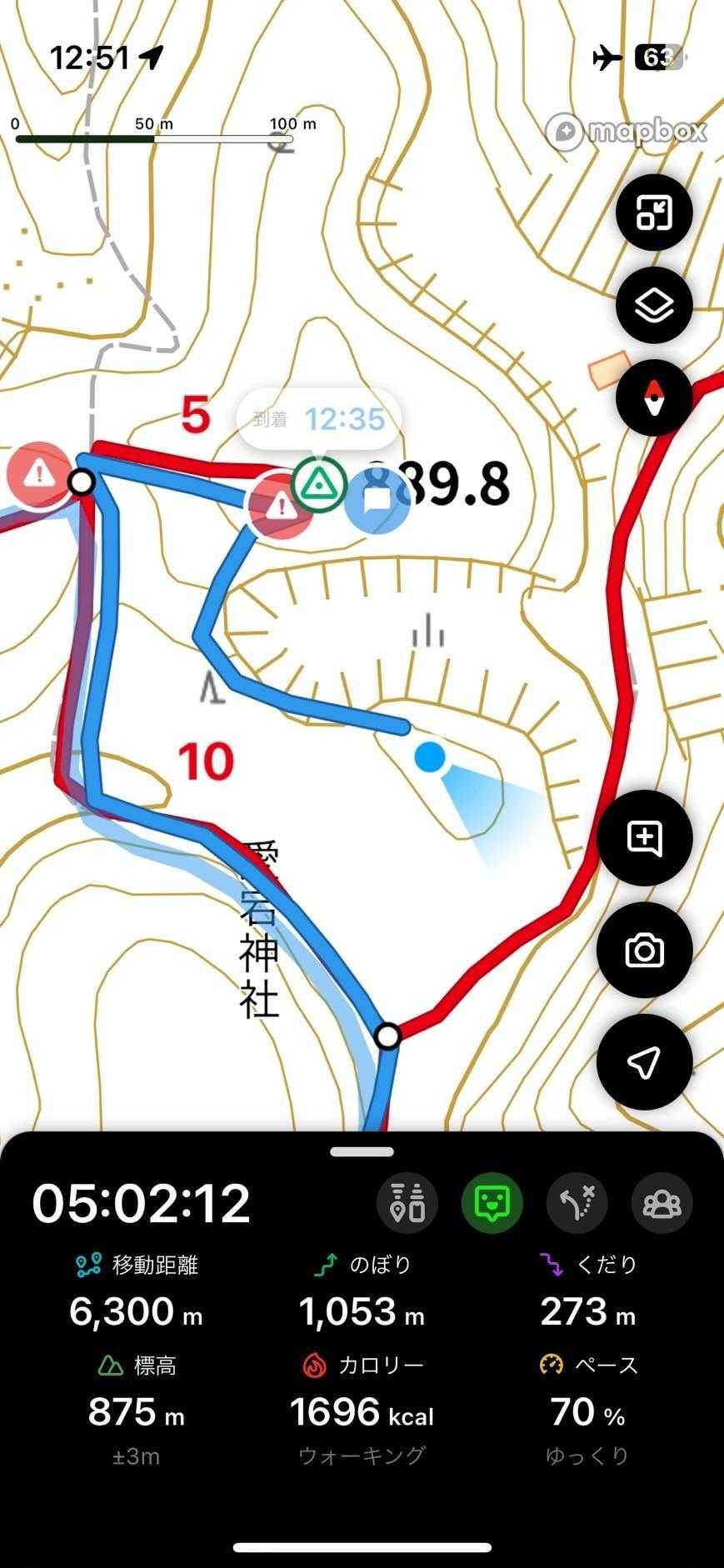Open off-route warning settings
The width and height of the screenshot is (724, 1568).
(577, 1203)
